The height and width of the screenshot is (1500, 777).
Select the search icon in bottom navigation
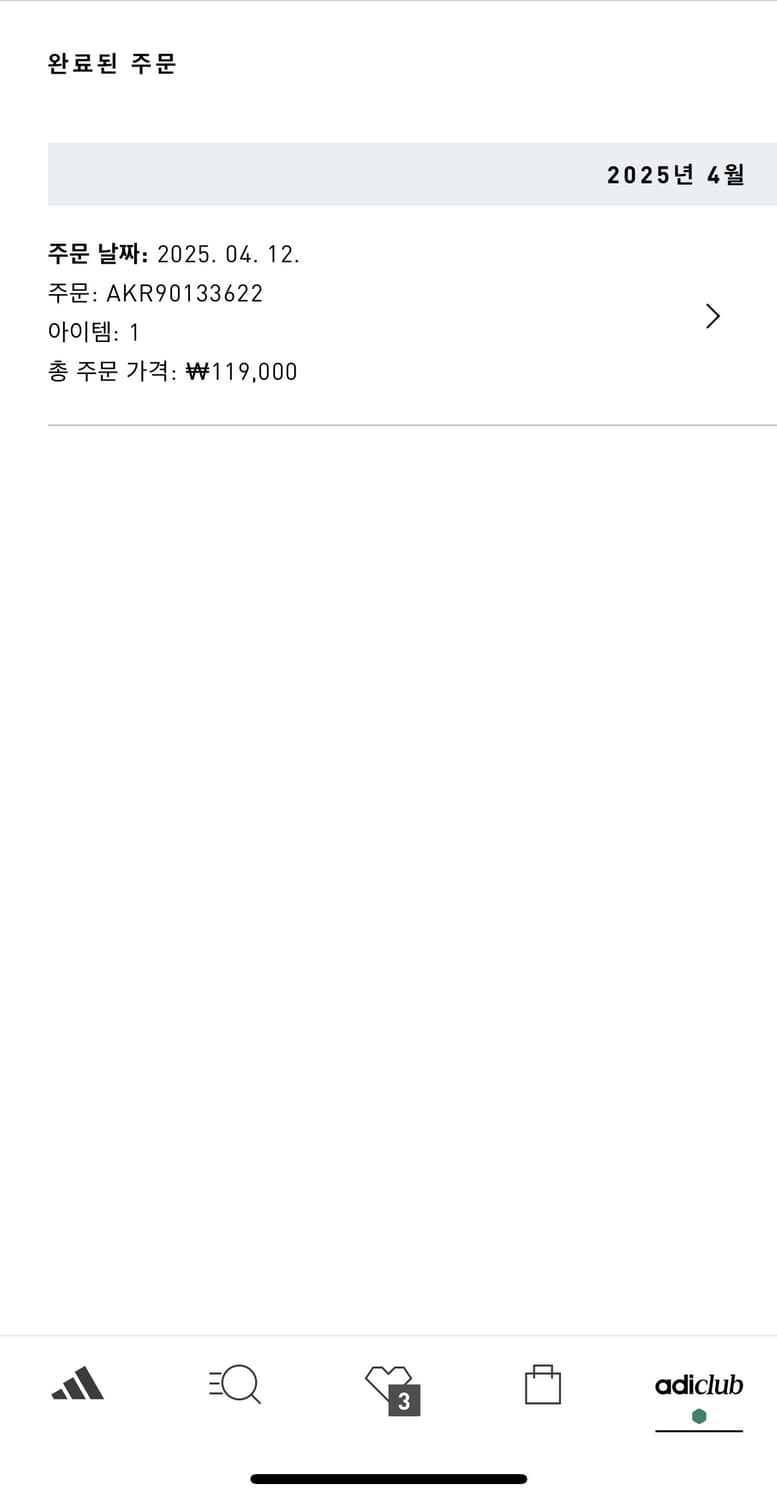pos(233,1385)
